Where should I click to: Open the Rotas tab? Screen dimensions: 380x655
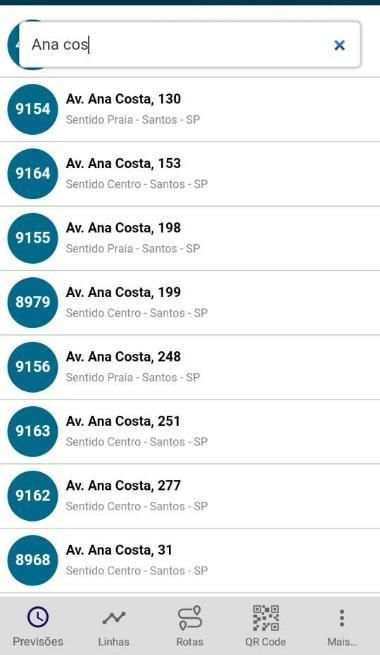pyautogui.click(x=190, y=626)
